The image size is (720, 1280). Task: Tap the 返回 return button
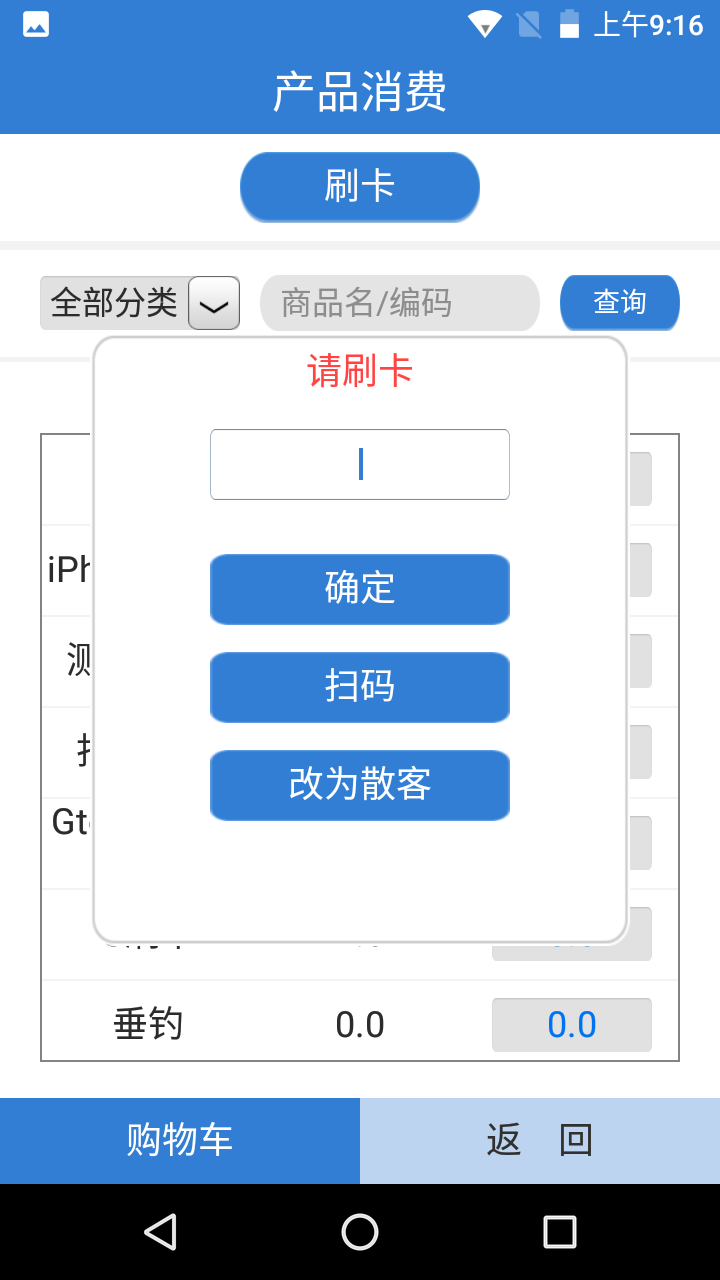coord(540,1141)
